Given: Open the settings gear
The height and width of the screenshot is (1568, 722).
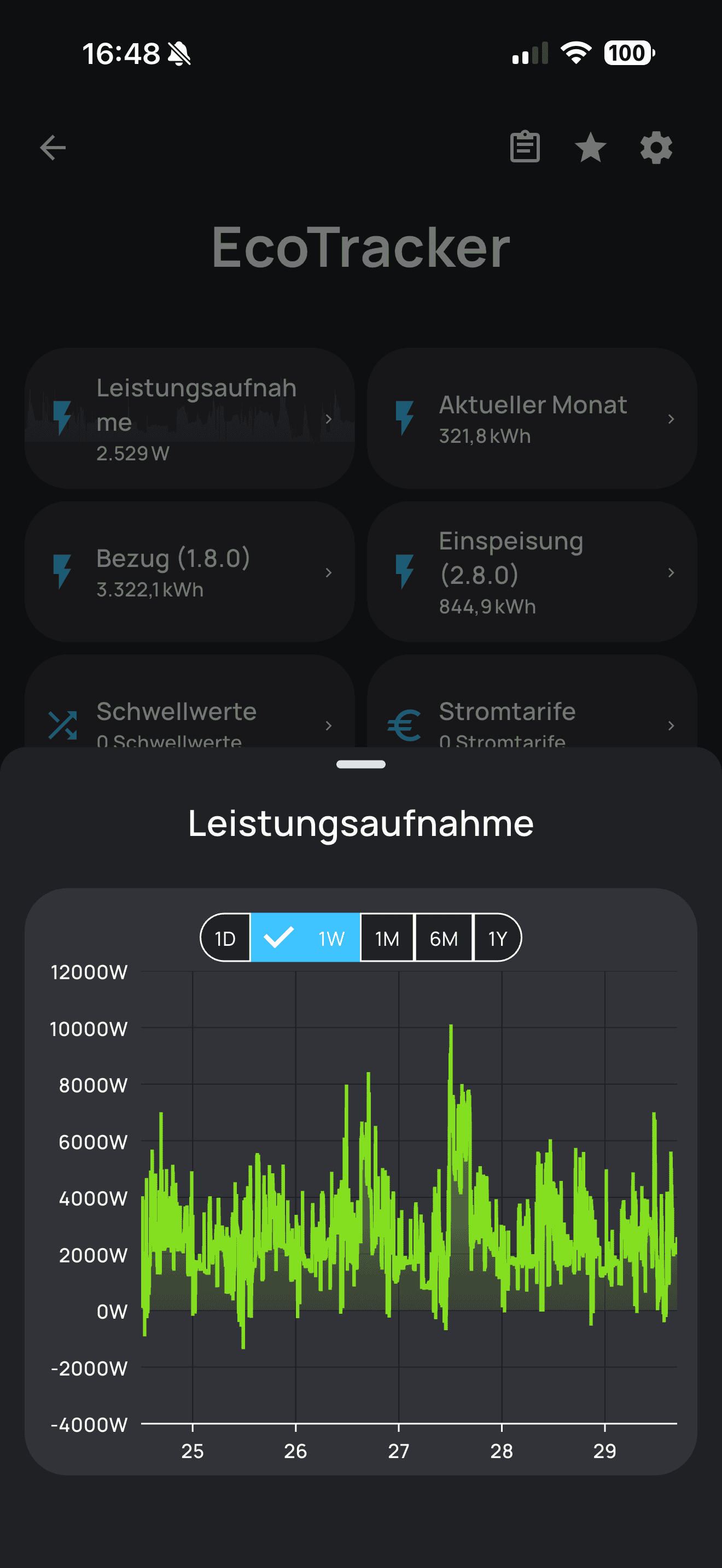Looking at the screenshot, I should click(x=656, y=148).
